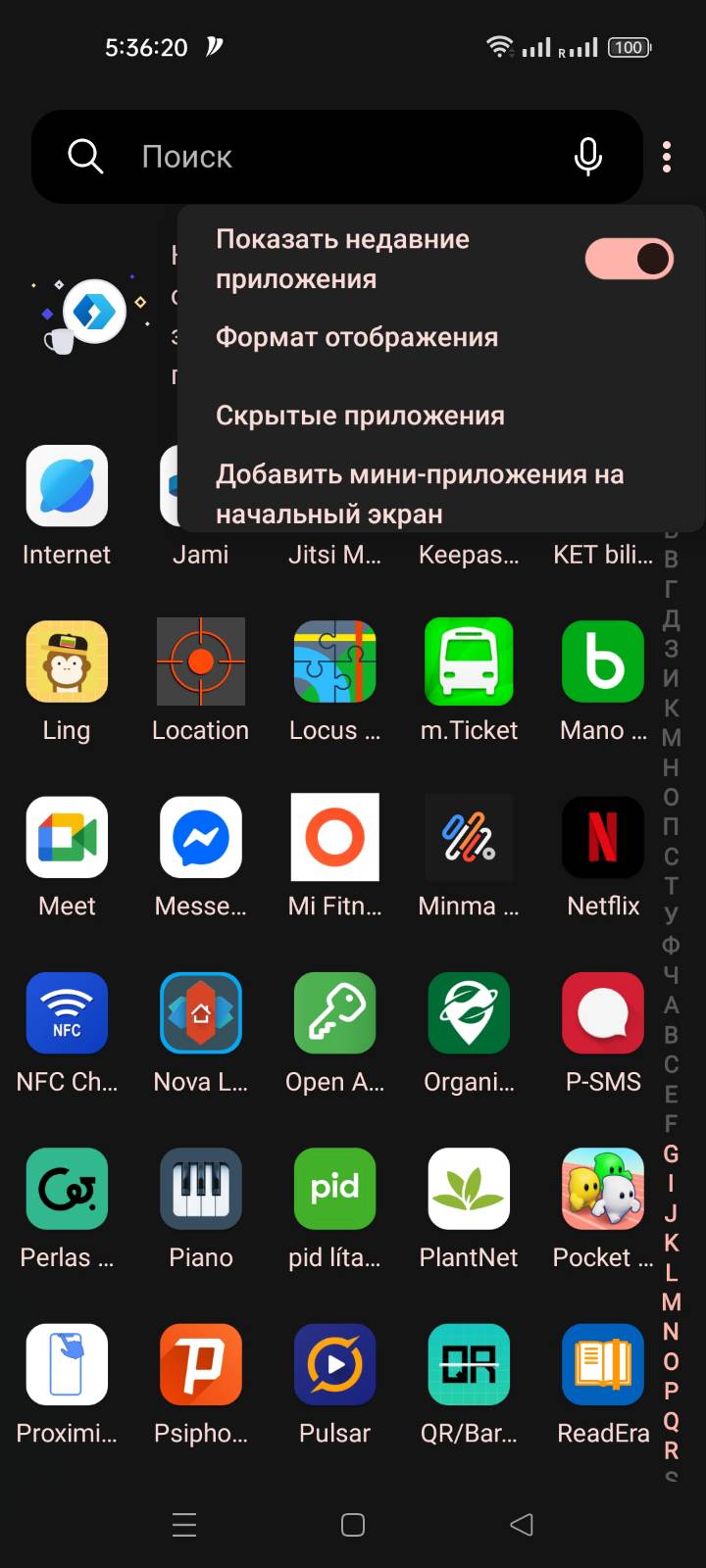Open 'Формат отображения' menu option
706x1568 pixels.
click(357, 337)
